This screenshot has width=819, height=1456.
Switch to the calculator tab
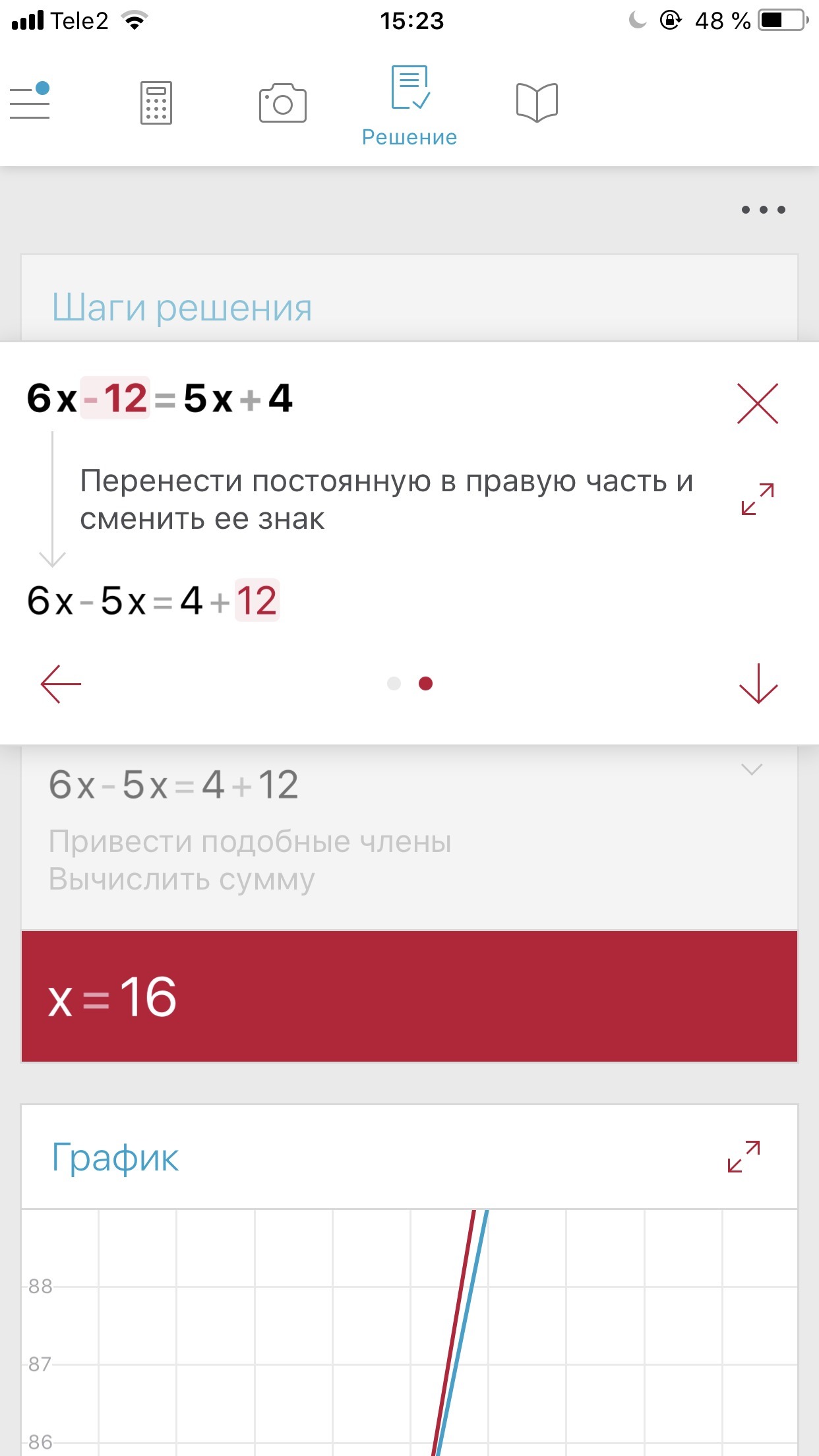coord(156,103)
